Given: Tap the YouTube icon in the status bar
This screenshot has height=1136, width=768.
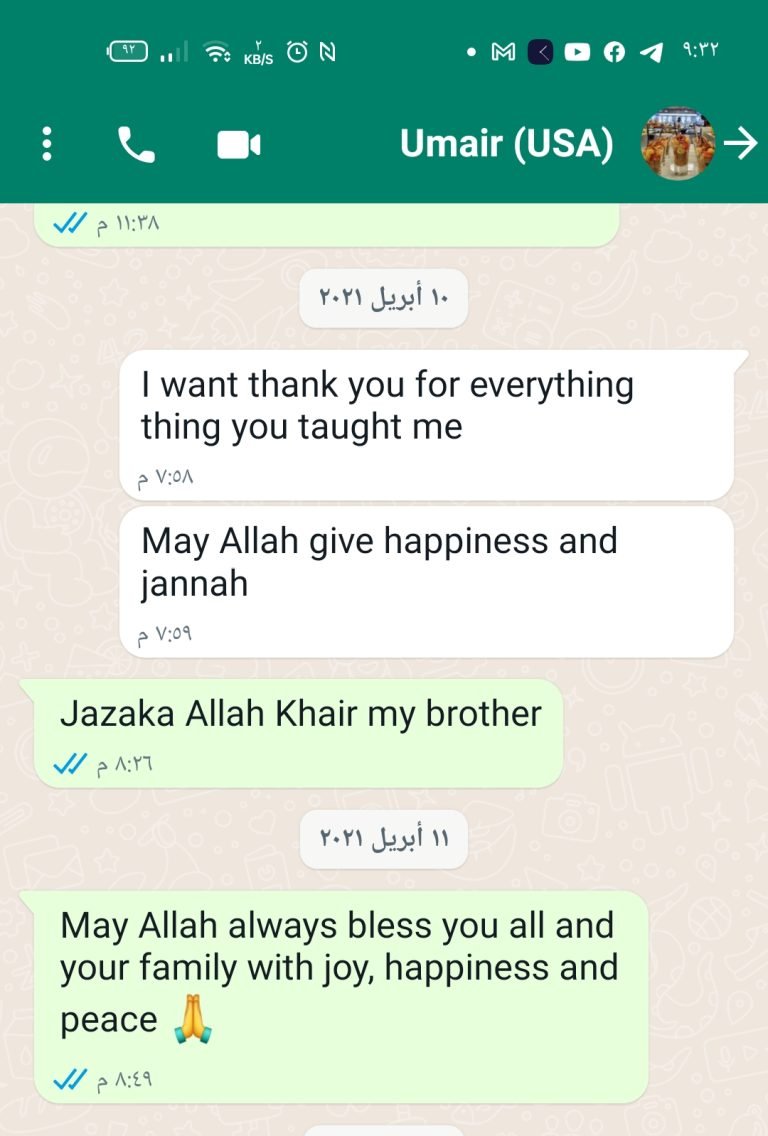Looking at the screenshot, I should point(577,50).
